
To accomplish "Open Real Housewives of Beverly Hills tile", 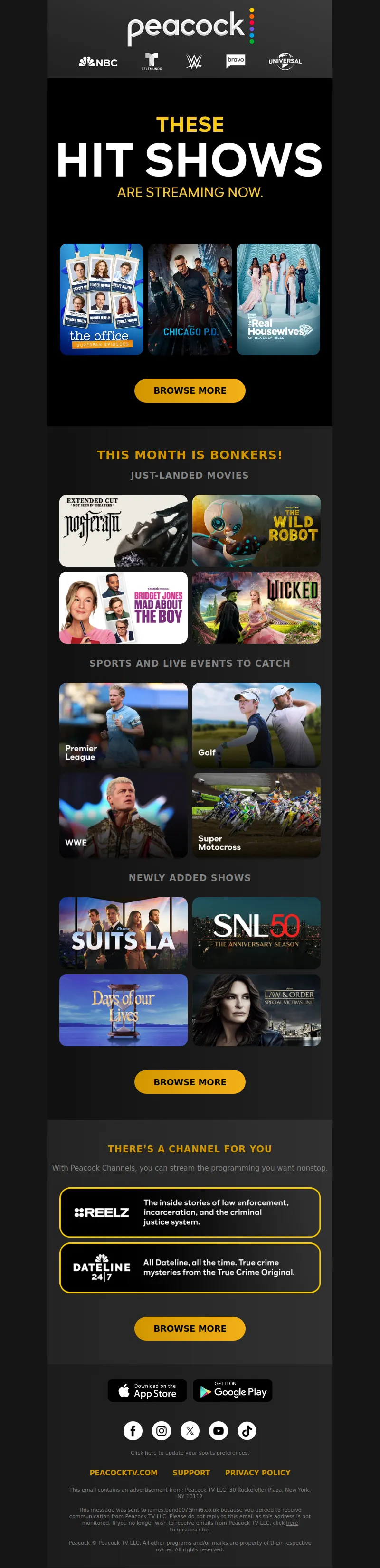I will coord(278,299).
